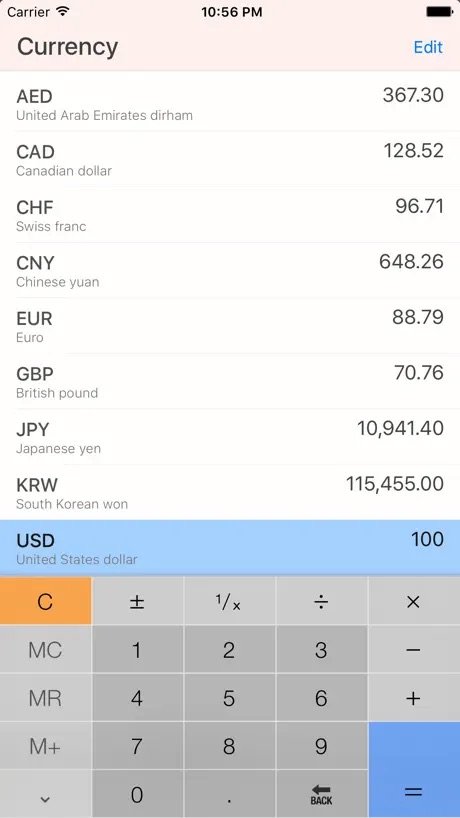Recall memory with MR
The width and height of the screenshot is (460, 818).
point(45,697)
